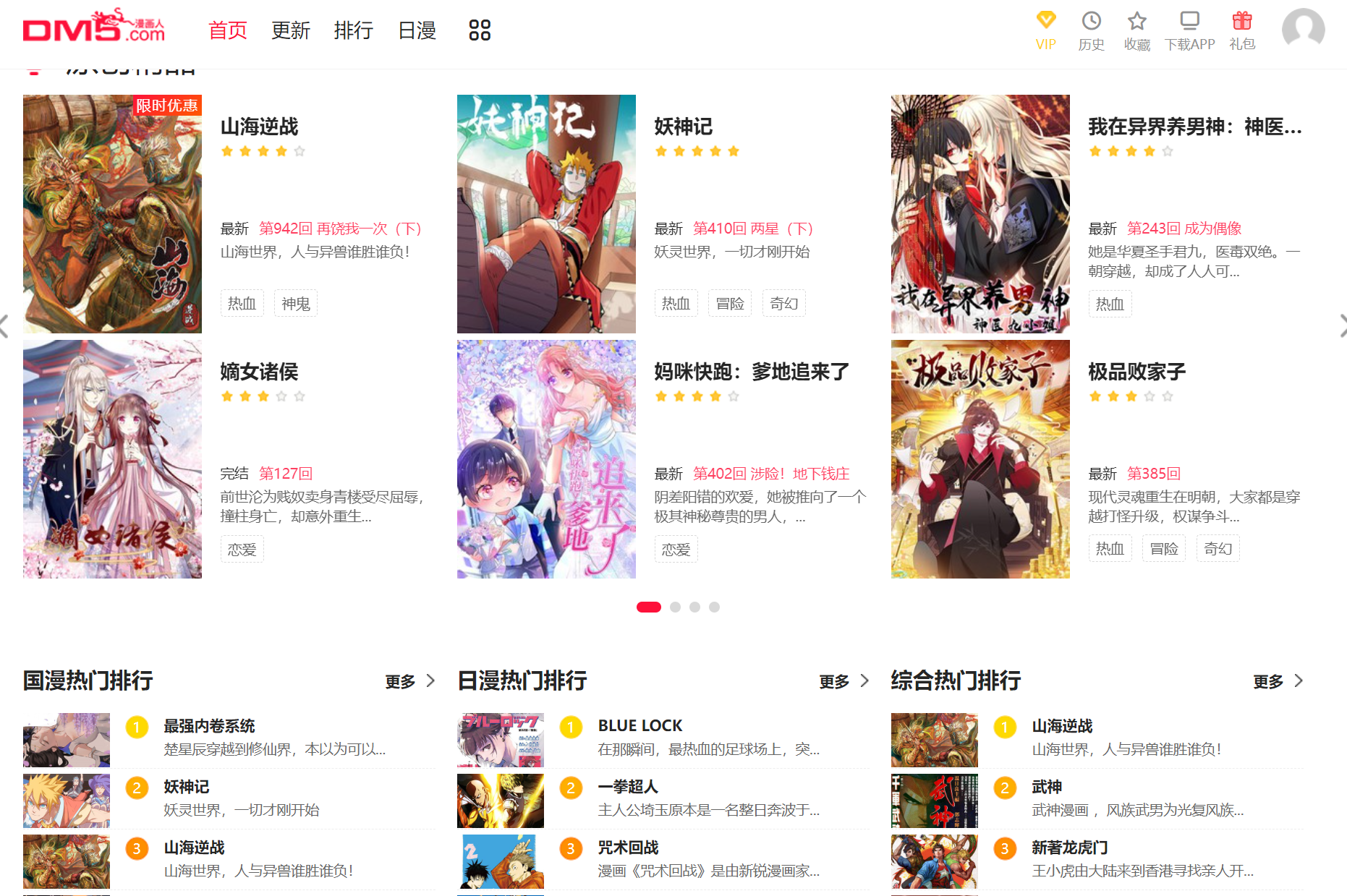The height and width of the screenshot is (896, 1347).
Task: Open the 礼包 gift pack
Action: tap(1242, 30)
